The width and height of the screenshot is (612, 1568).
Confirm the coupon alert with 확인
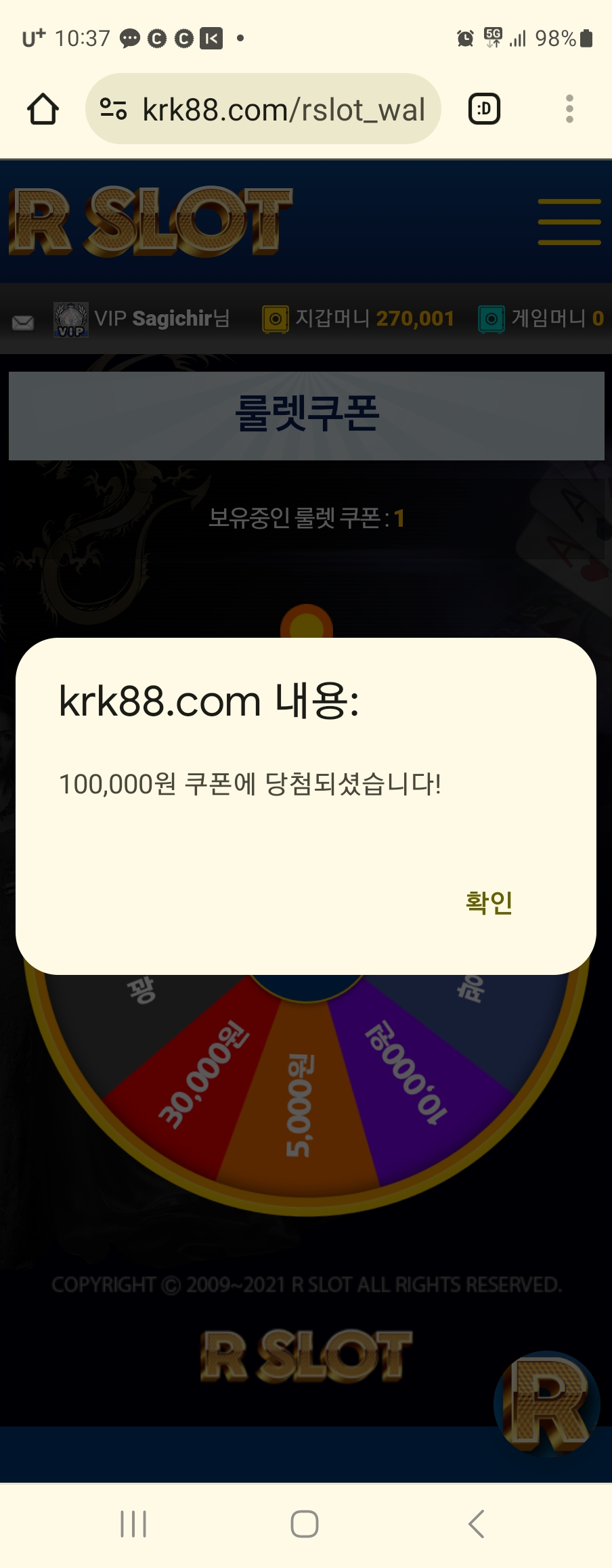point(489,902)
